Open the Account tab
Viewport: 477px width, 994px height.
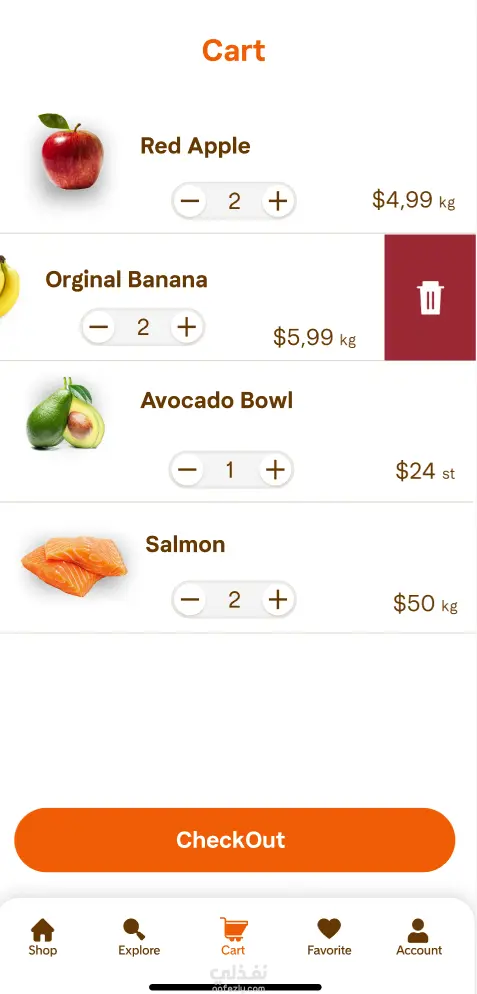click(x=419, y=937)
